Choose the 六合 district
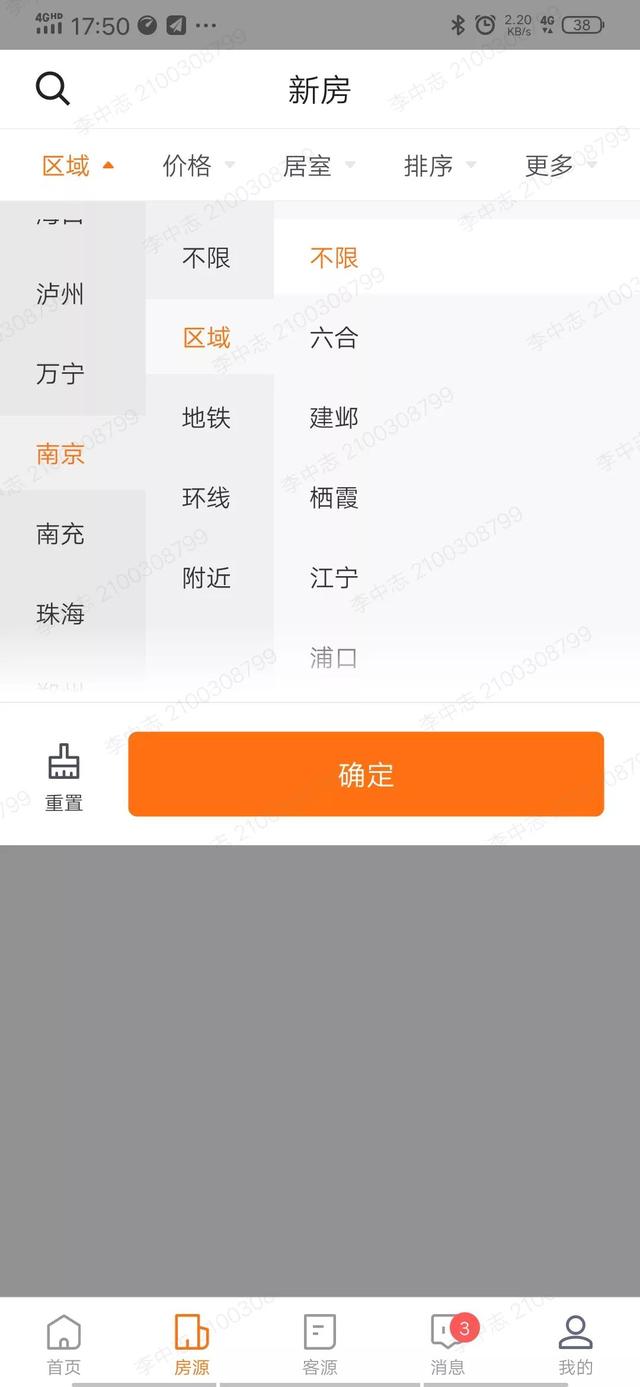The image size is (640, 1387). tap(334, 338)
